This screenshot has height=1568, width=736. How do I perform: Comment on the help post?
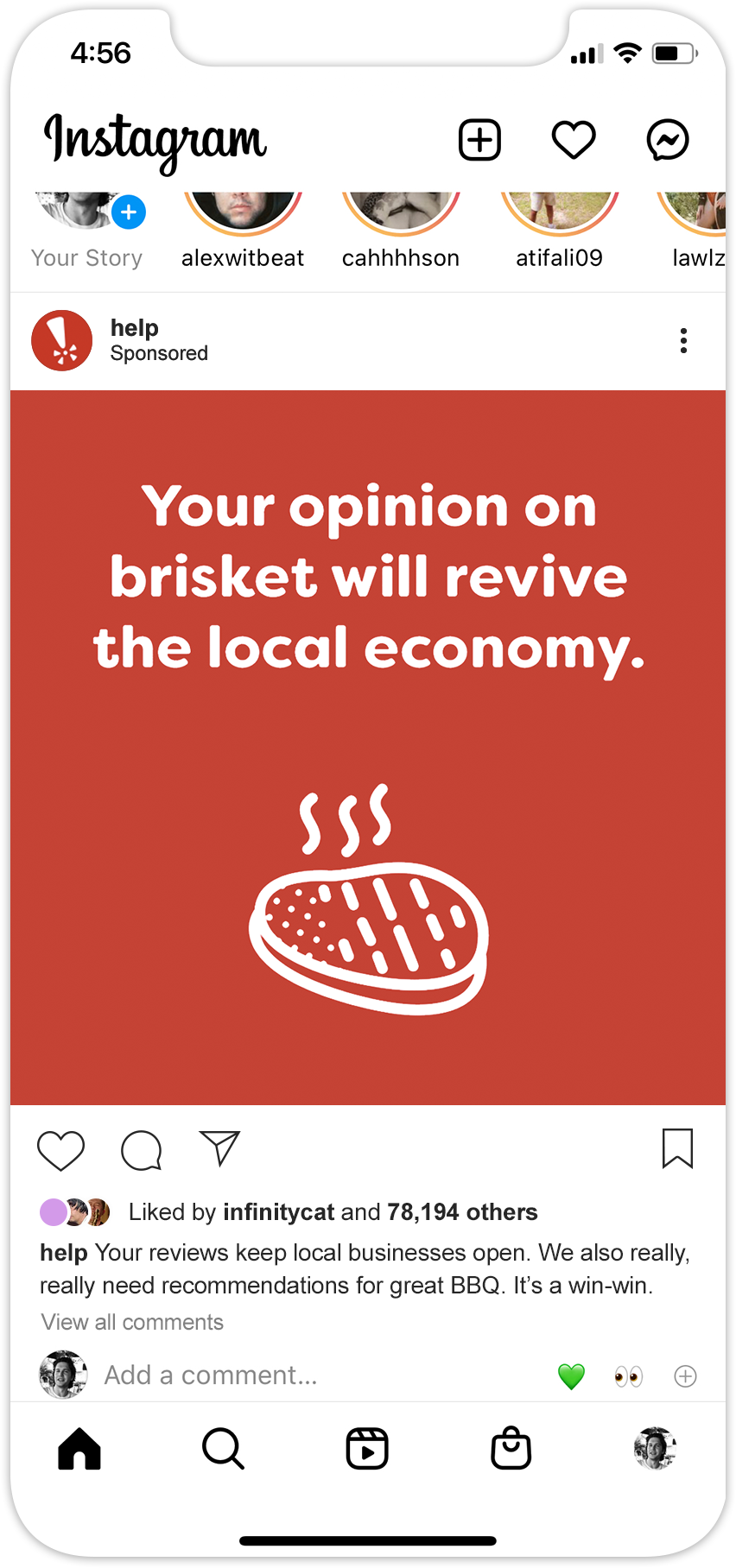[142, 1150]
